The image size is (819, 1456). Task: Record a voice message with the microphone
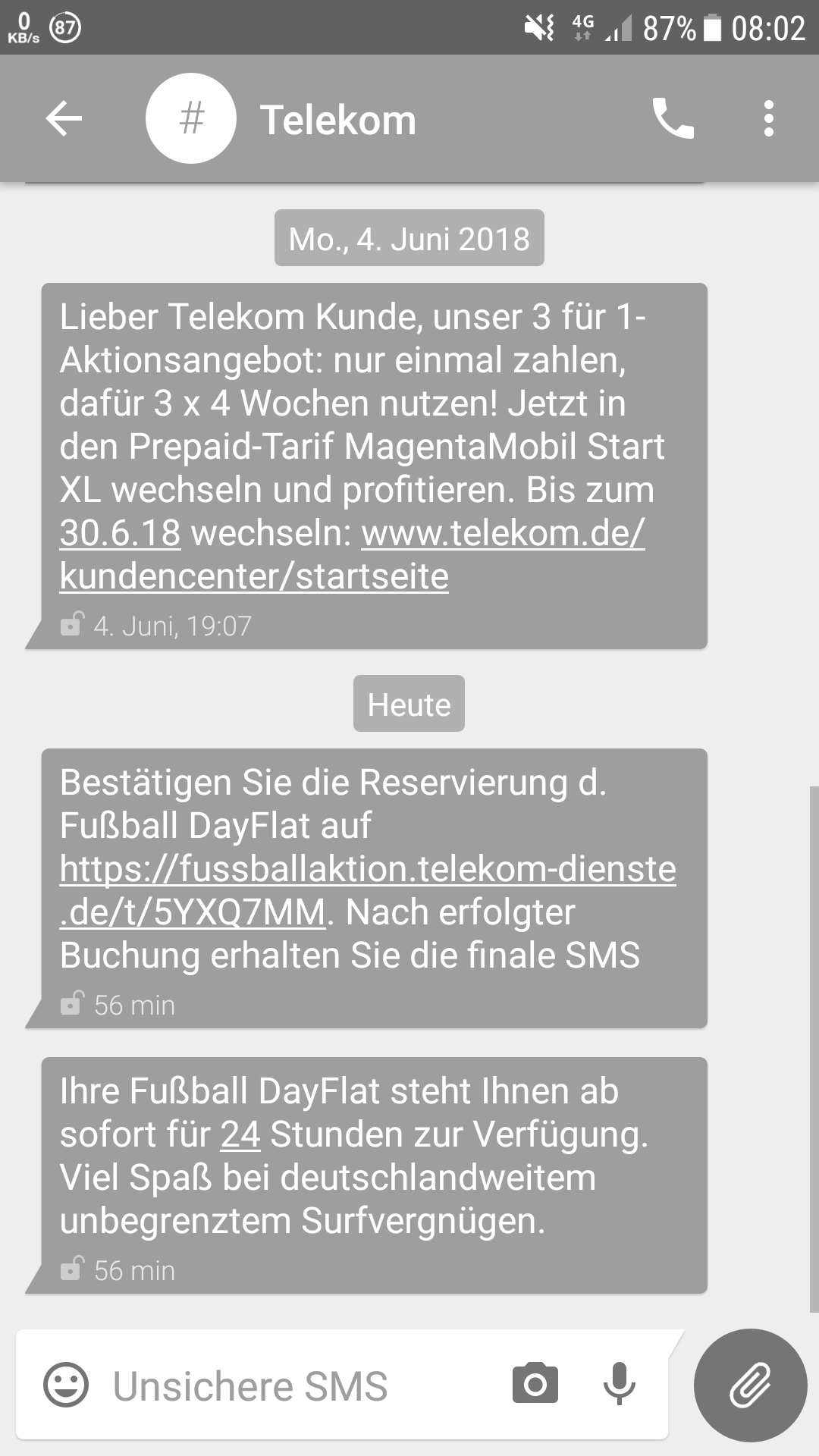[619, 1385]
